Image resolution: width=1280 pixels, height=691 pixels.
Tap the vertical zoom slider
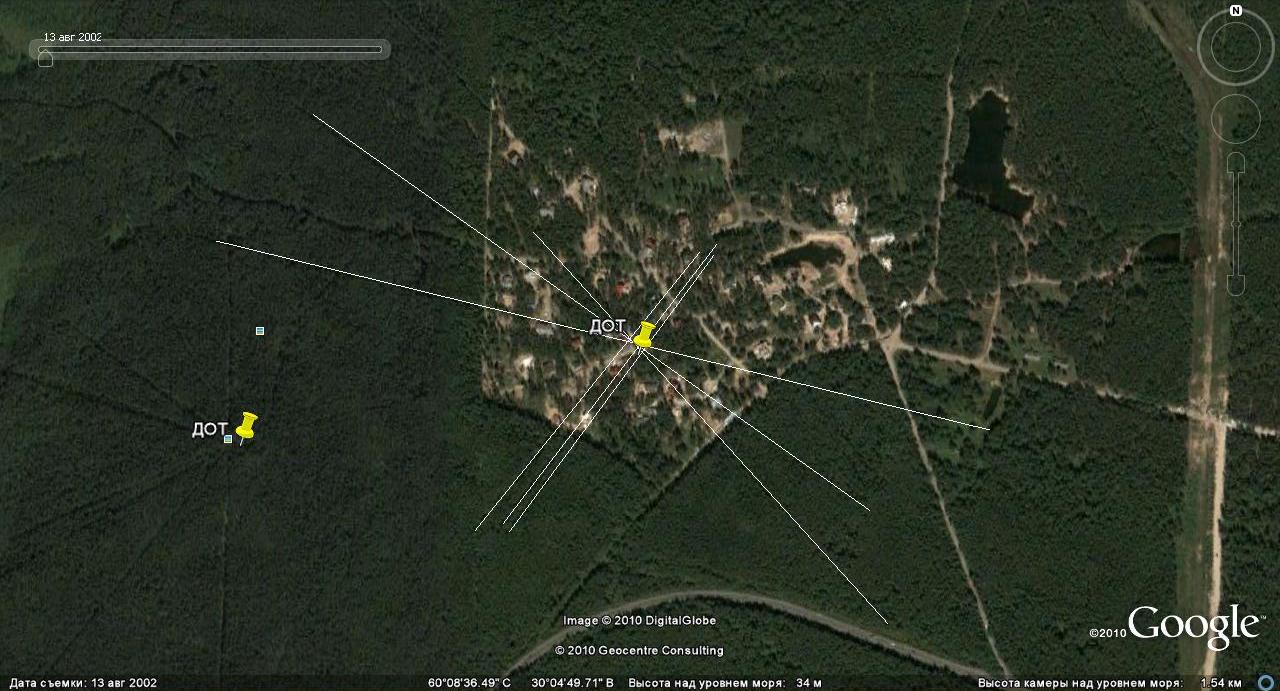(1236, 225)
